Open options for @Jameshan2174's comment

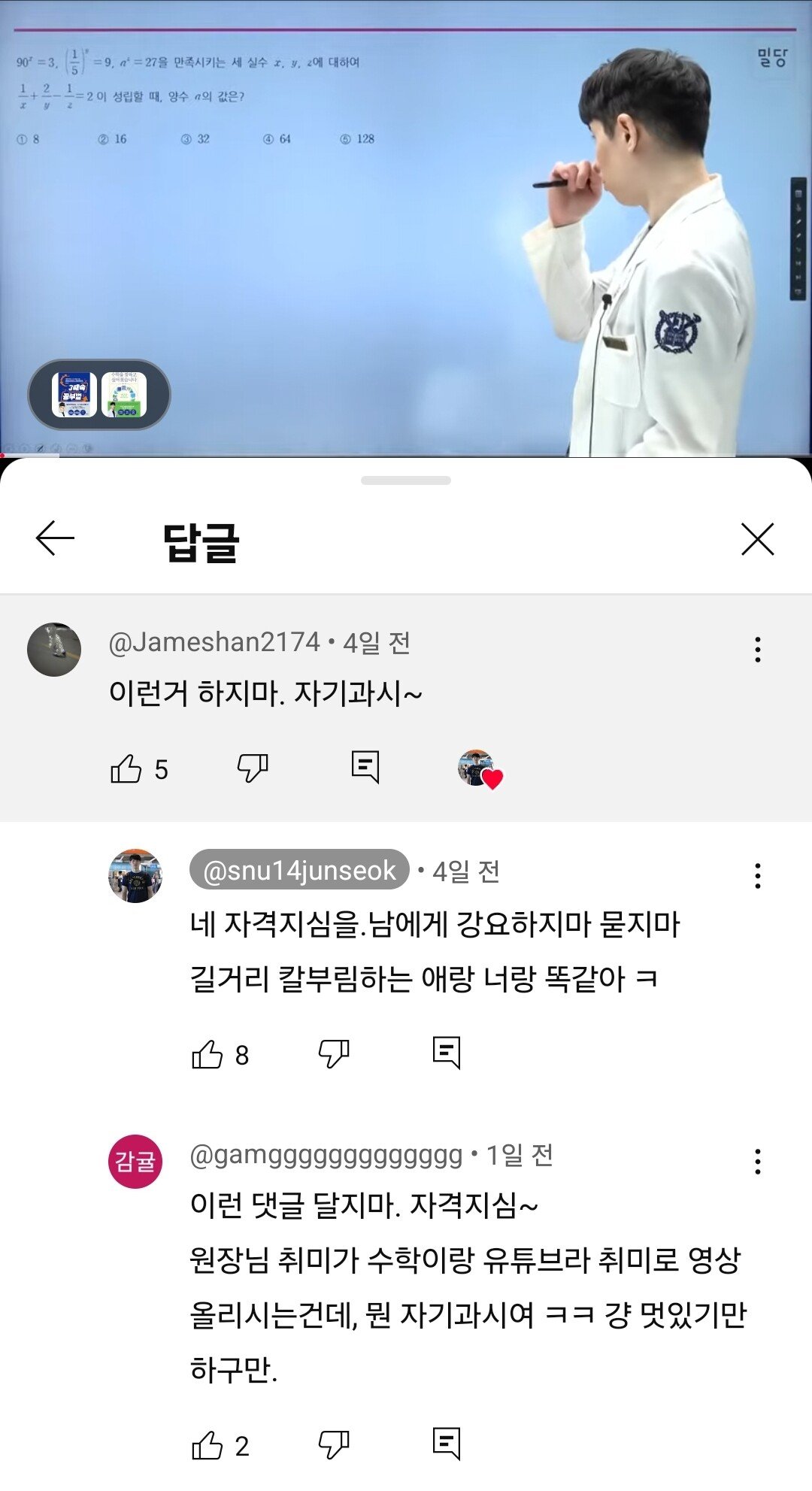pyautogui.click(x=757, y=650)
